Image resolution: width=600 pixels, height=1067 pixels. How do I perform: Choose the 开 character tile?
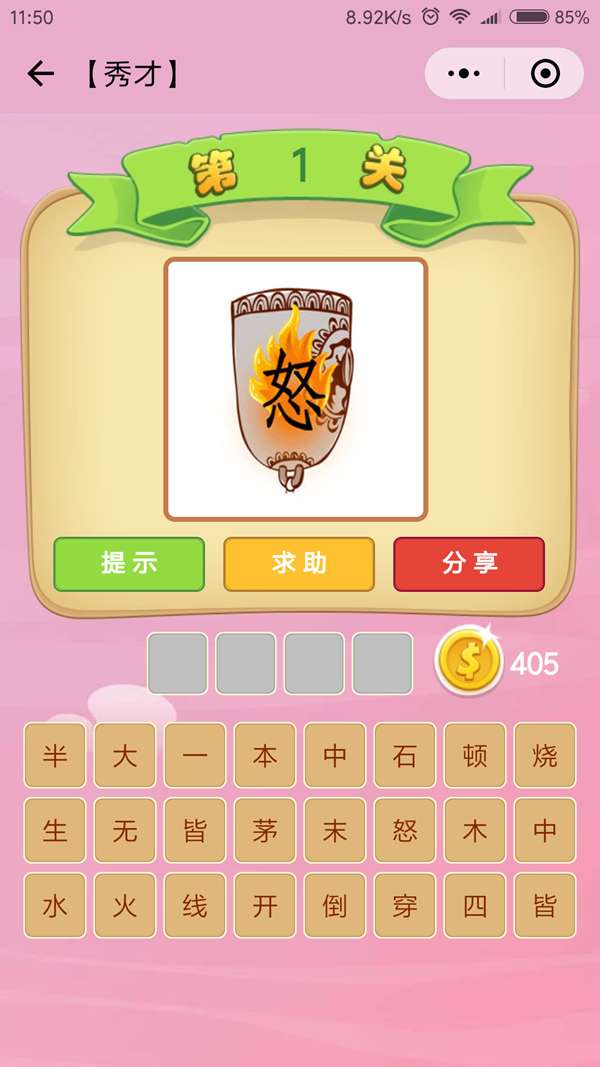[265, 905]
